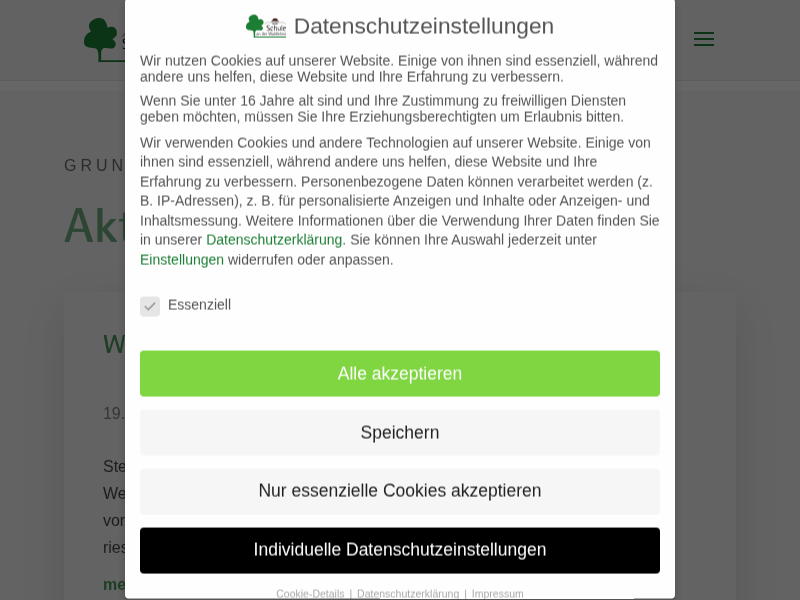The width and height of the screenshot is (800, 600).
Task: Open the Einstellungen link
Action: [182, 260]
